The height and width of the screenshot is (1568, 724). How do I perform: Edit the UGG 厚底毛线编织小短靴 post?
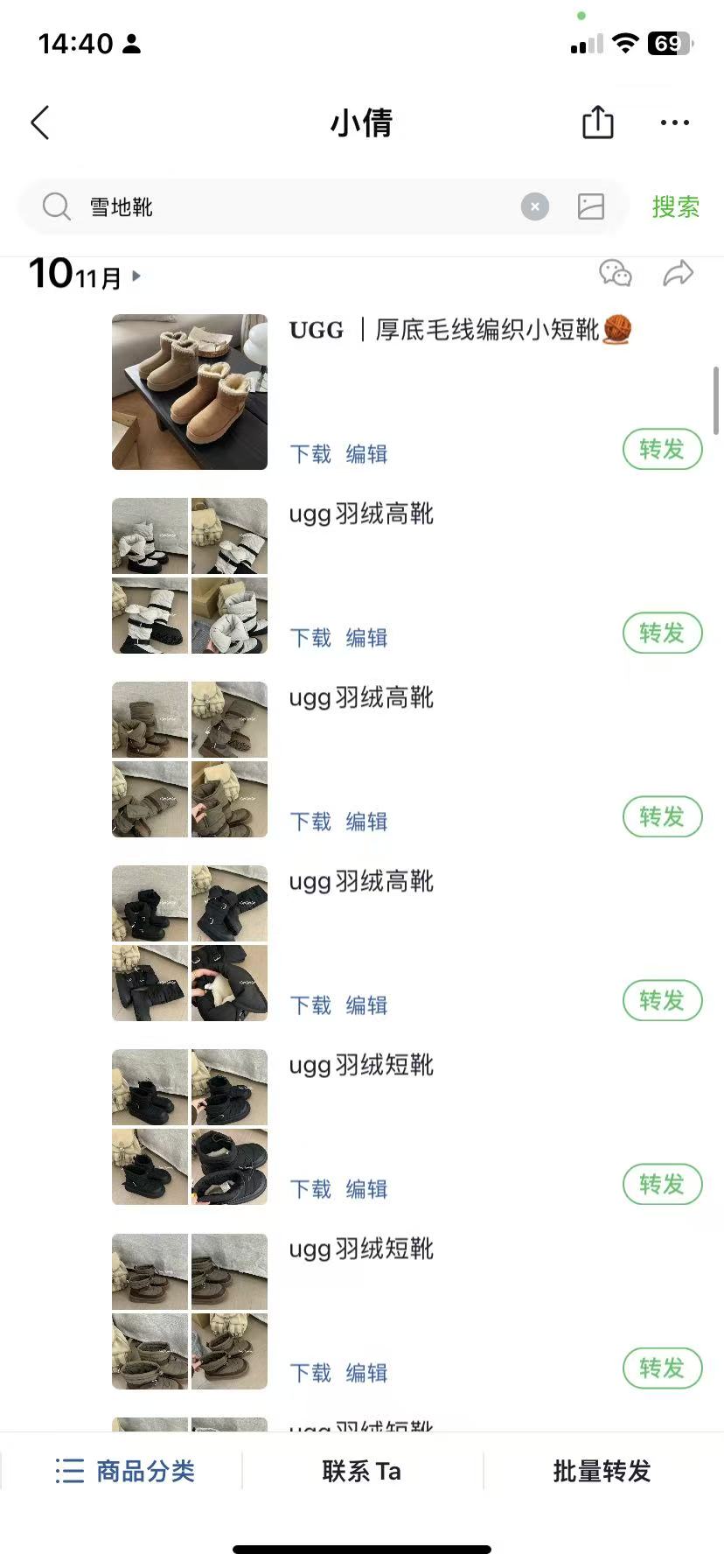[x=366, y=454]
